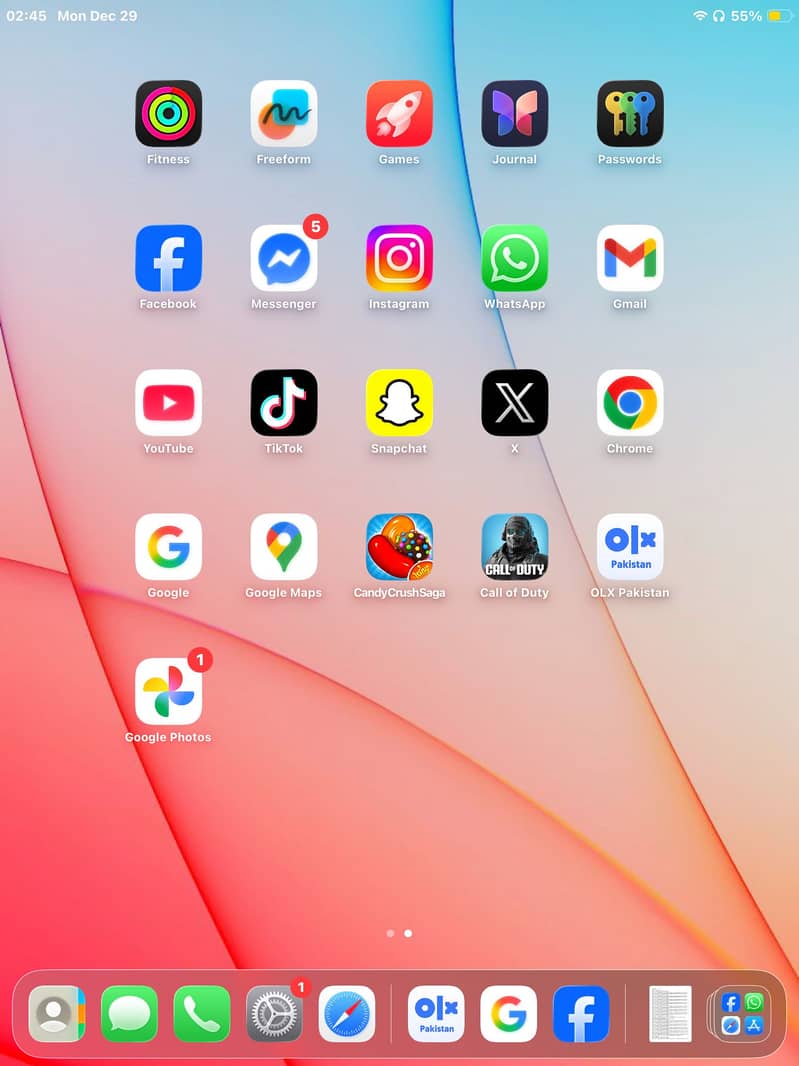Open Settings from the dock
This screenshot has width=799, height=1066.
click(274, 1013)
